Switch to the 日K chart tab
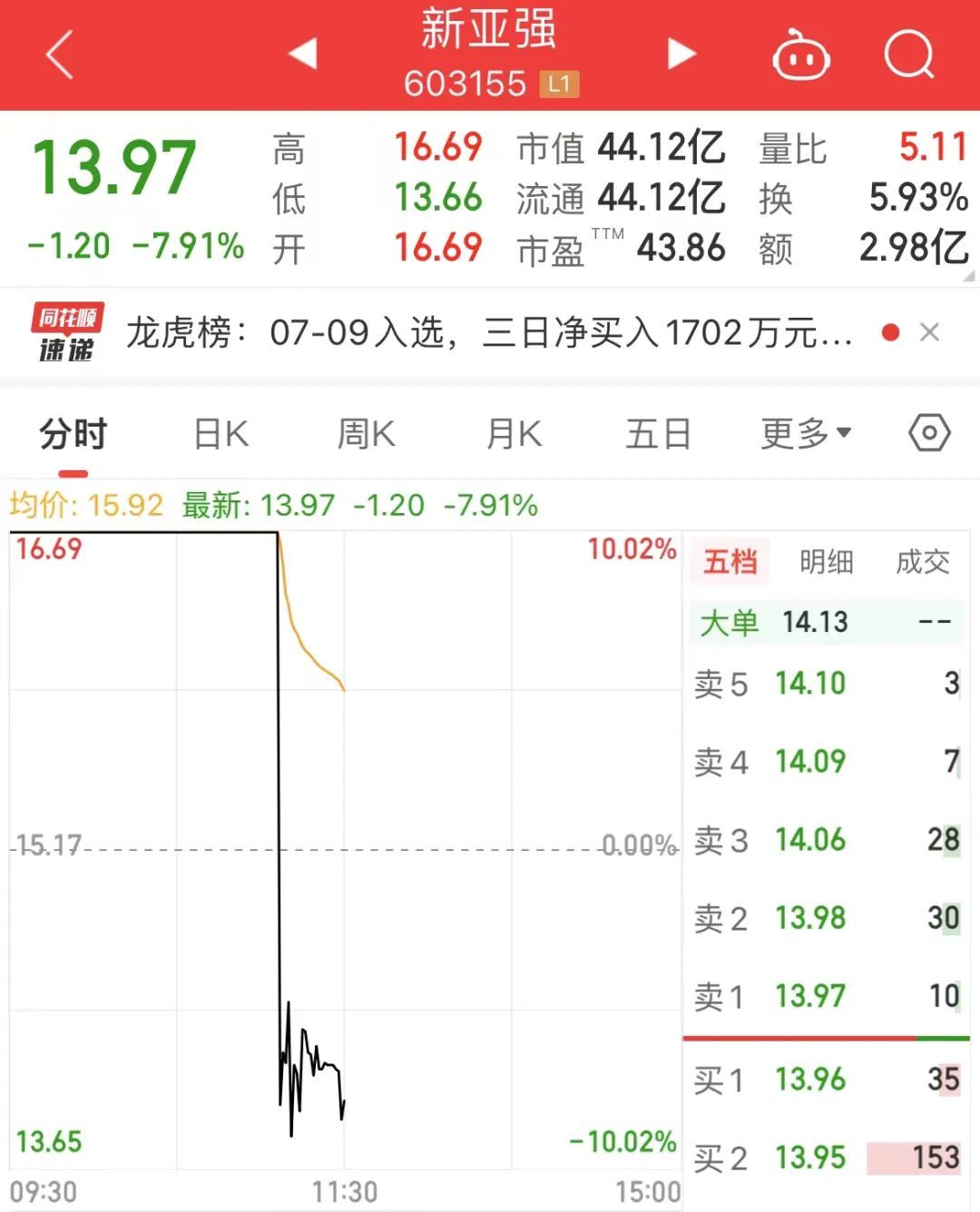This screenshot has height=1212, width=980. coord(220,434)
